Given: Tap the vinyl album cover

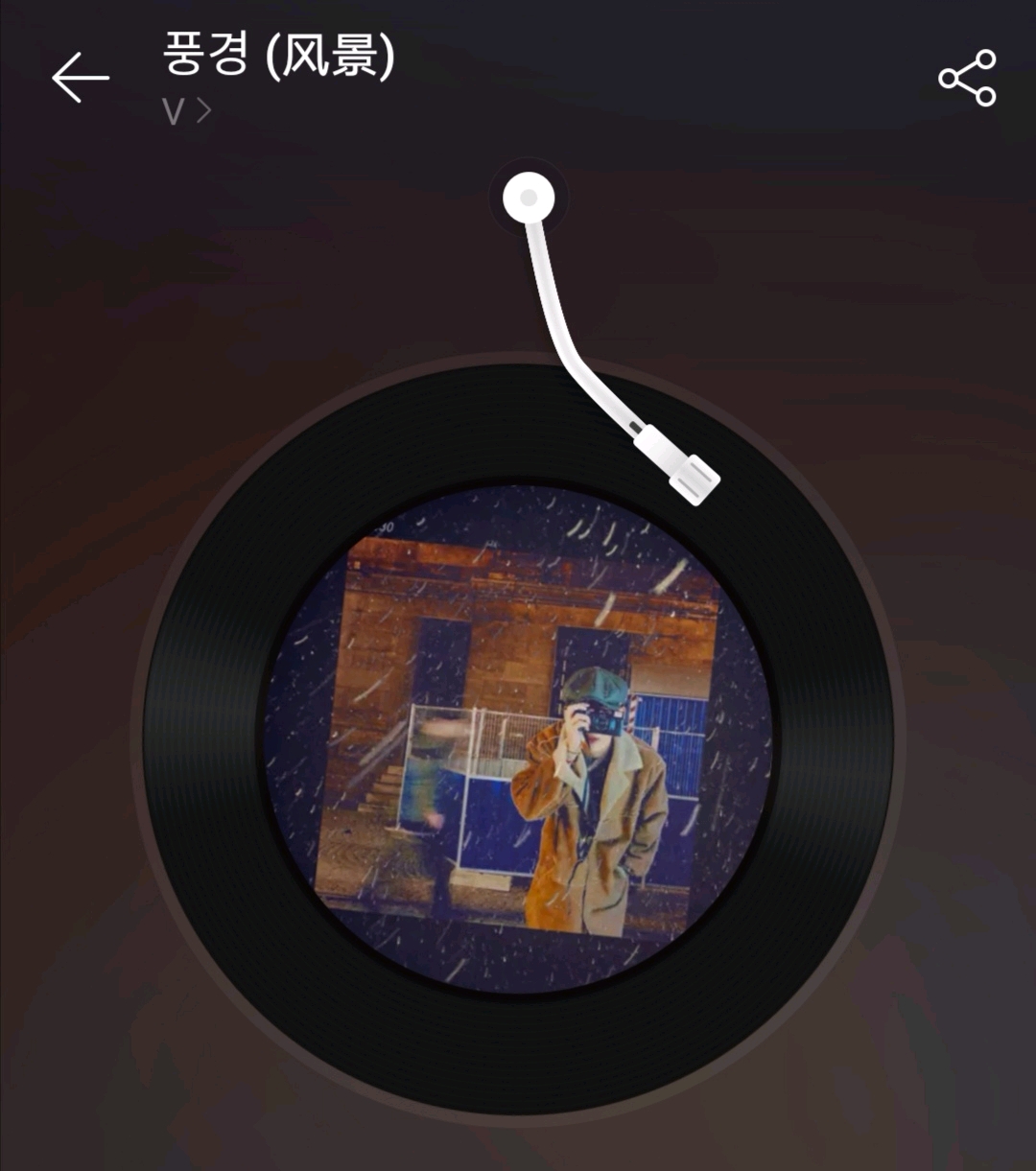Looking at the screenshot, I should coord(518,738).
